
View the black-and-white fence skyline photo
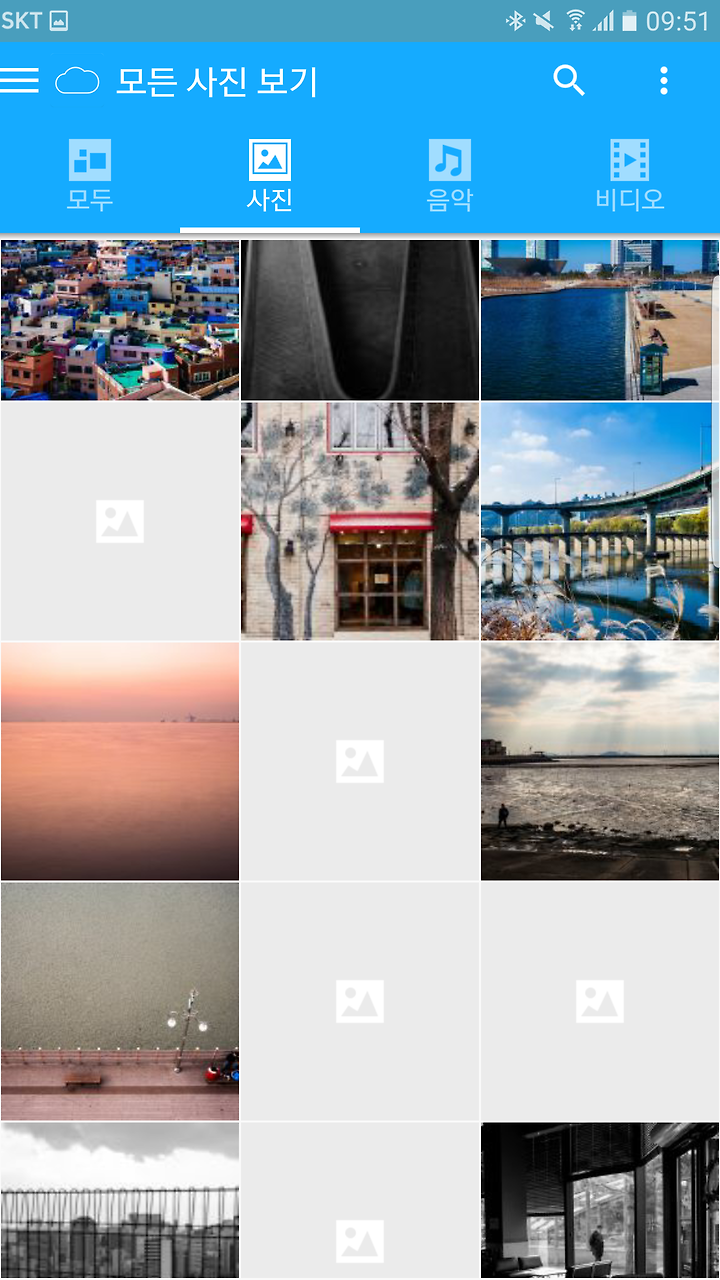120,1201
